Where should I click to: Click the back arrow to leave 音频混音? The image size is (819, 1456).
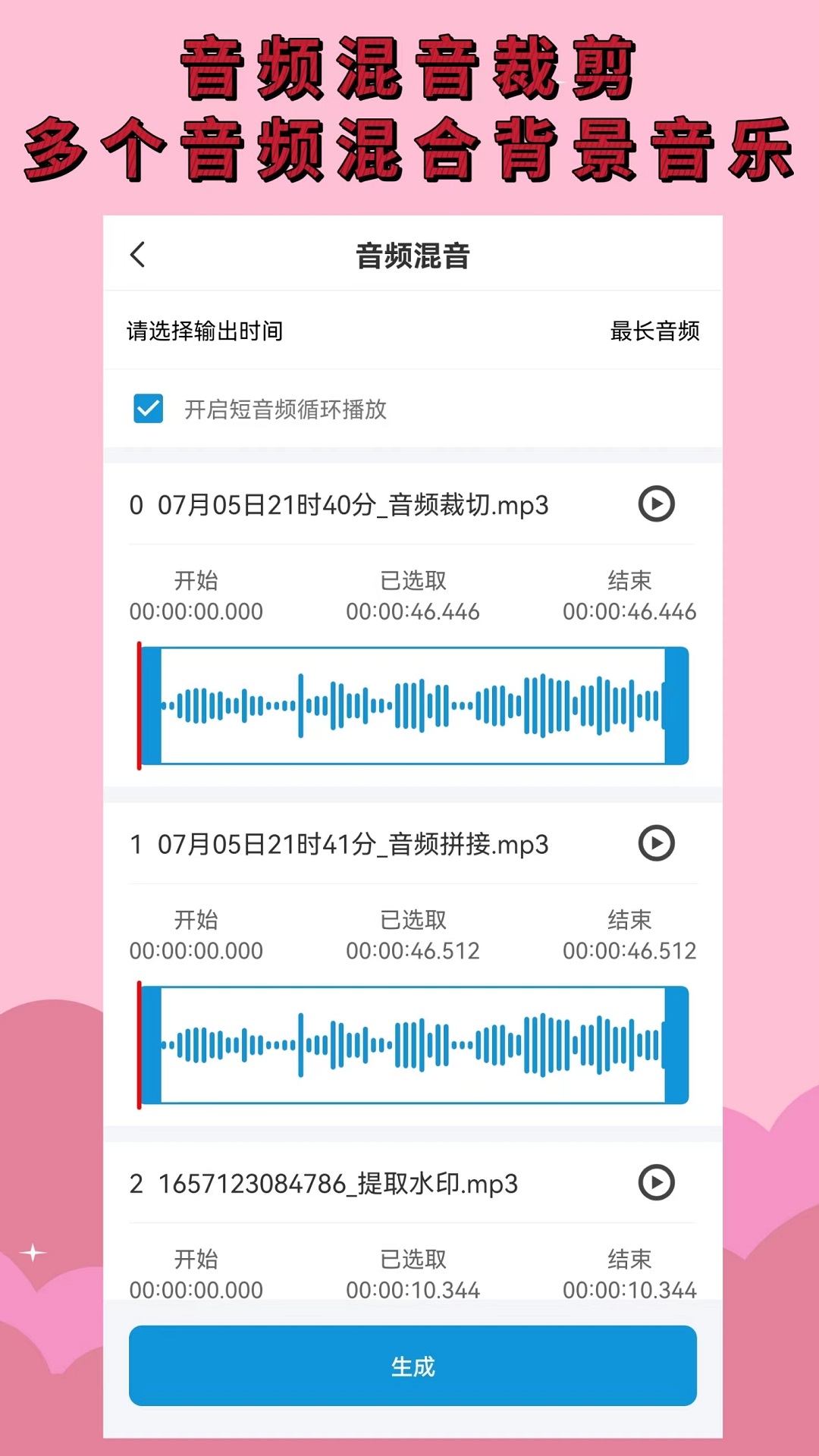[x=139, y=254]
